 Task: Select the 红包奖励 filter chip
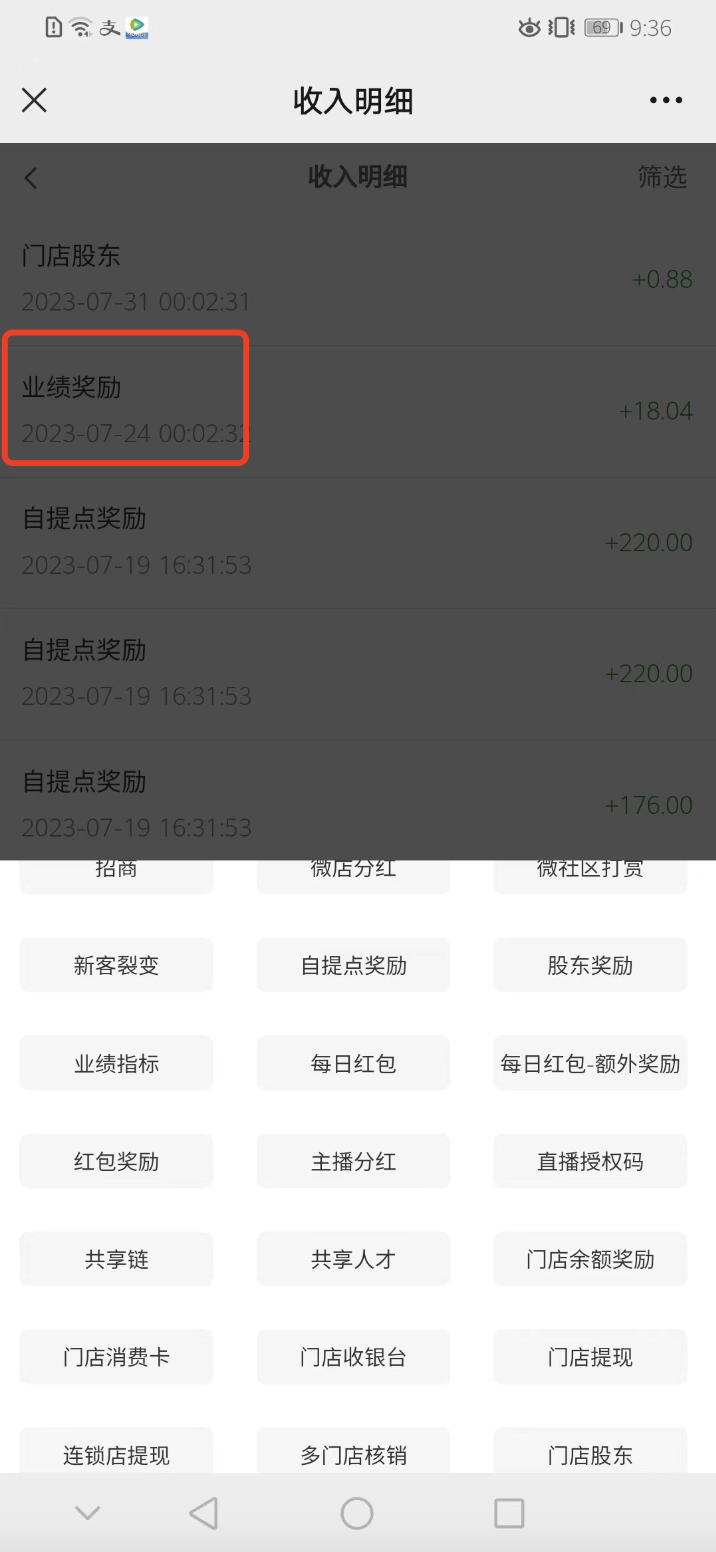click(116, 1162)
